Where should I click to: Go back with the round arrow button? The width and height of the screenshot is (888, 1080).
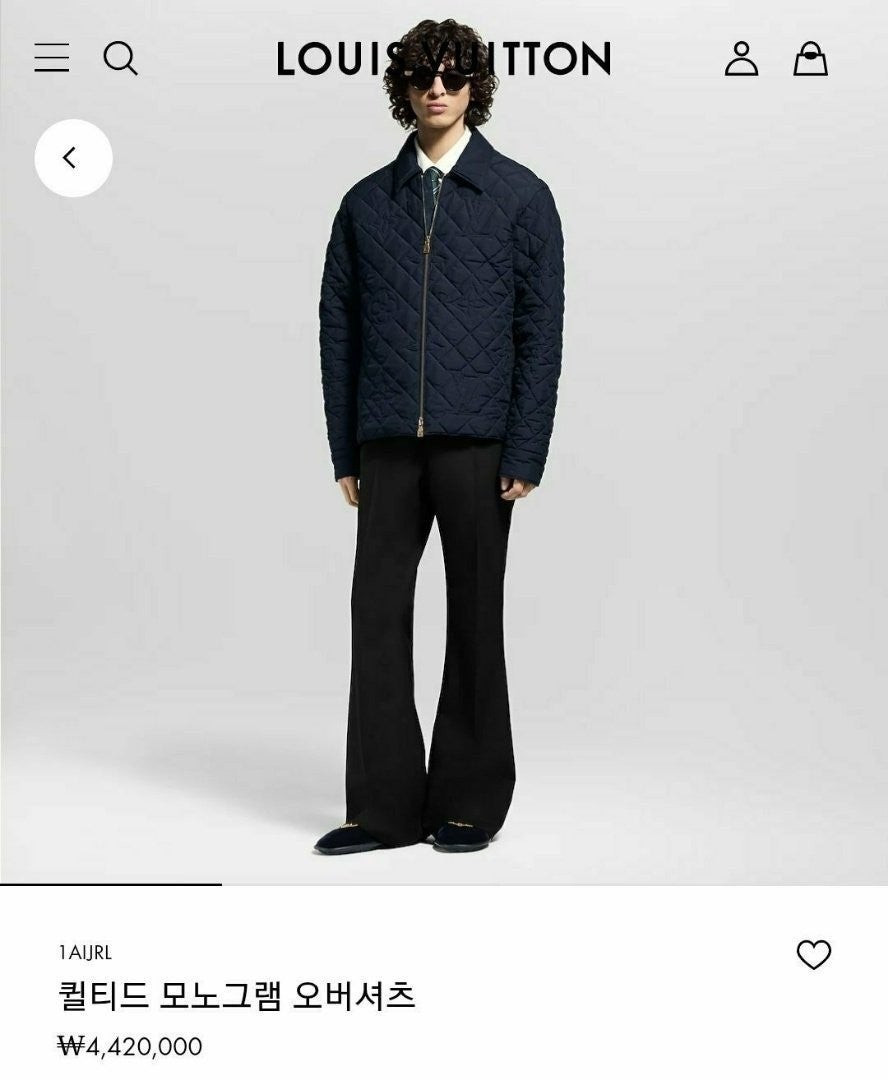73,158
